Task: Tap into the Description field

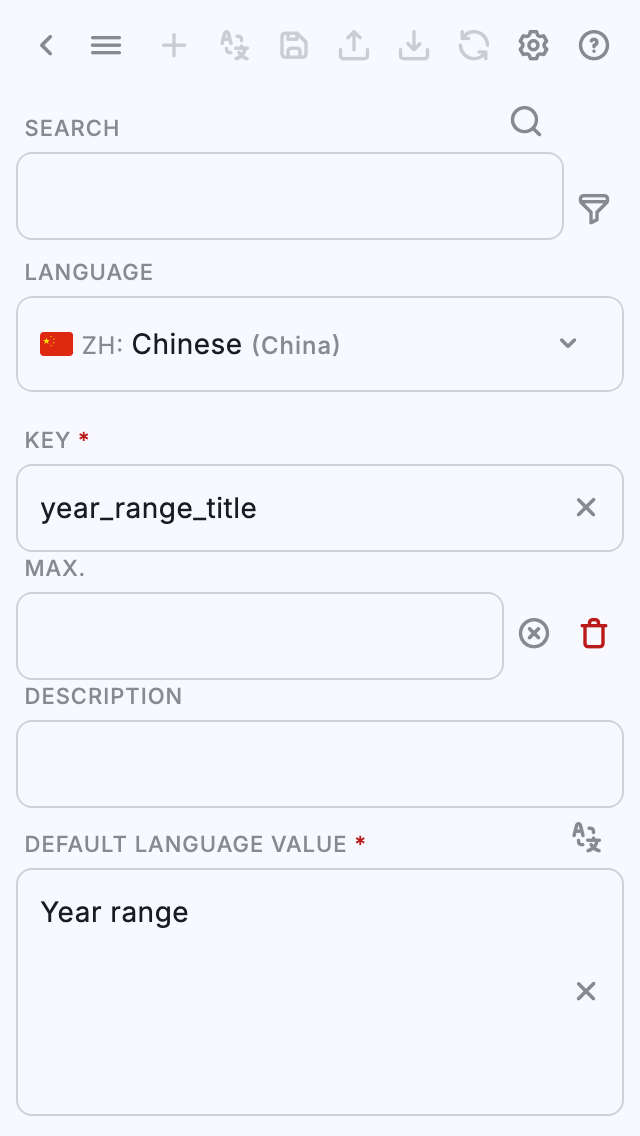Action: click(x=320, y=764)
